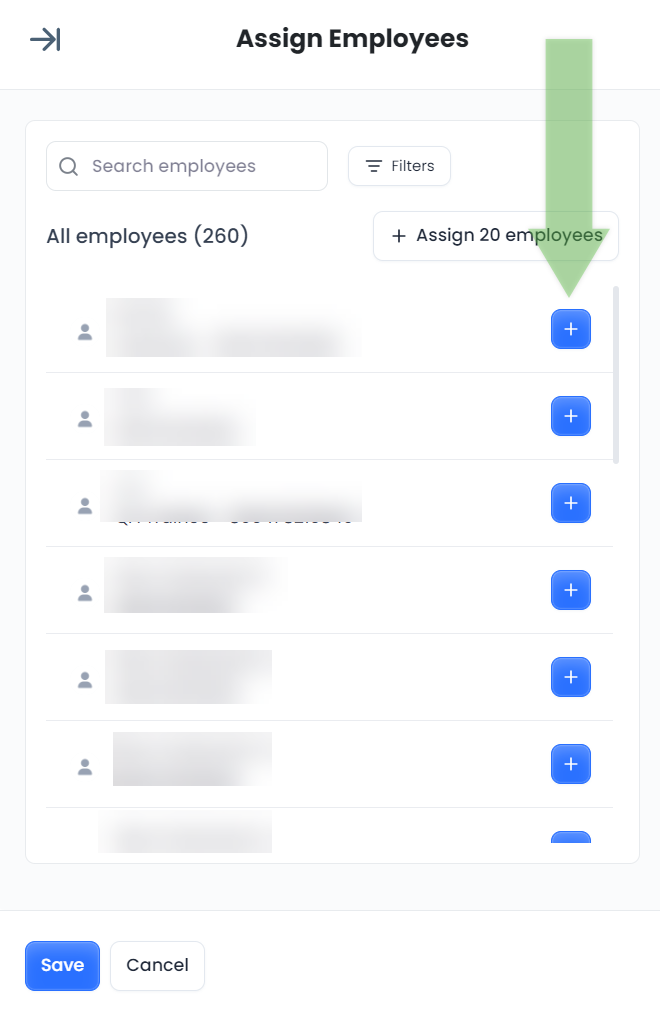Tap Assign 20 employees button

pos(495,236)
